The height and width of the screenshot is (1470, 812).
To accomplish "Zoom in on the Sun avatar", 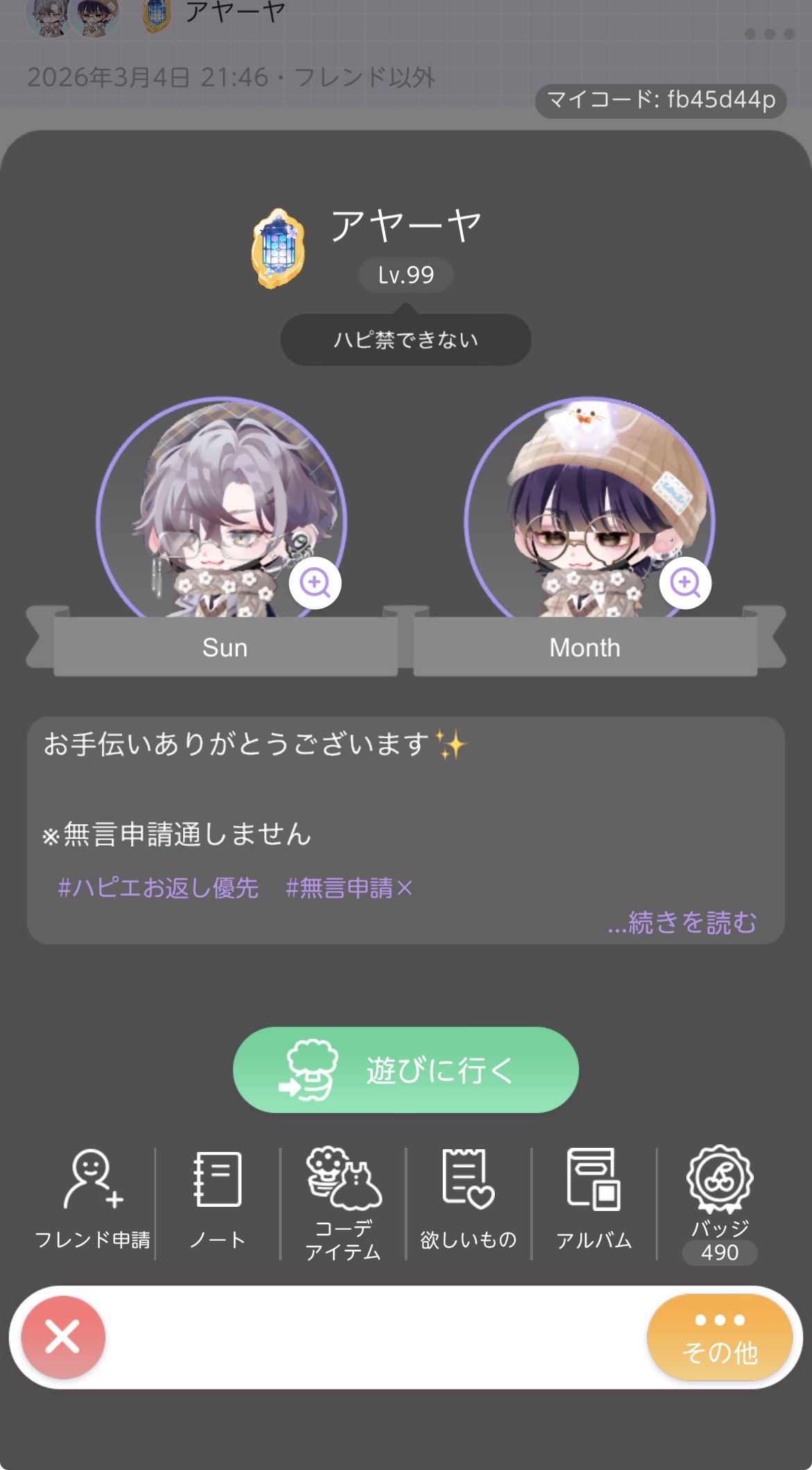I will coord(315,583).
